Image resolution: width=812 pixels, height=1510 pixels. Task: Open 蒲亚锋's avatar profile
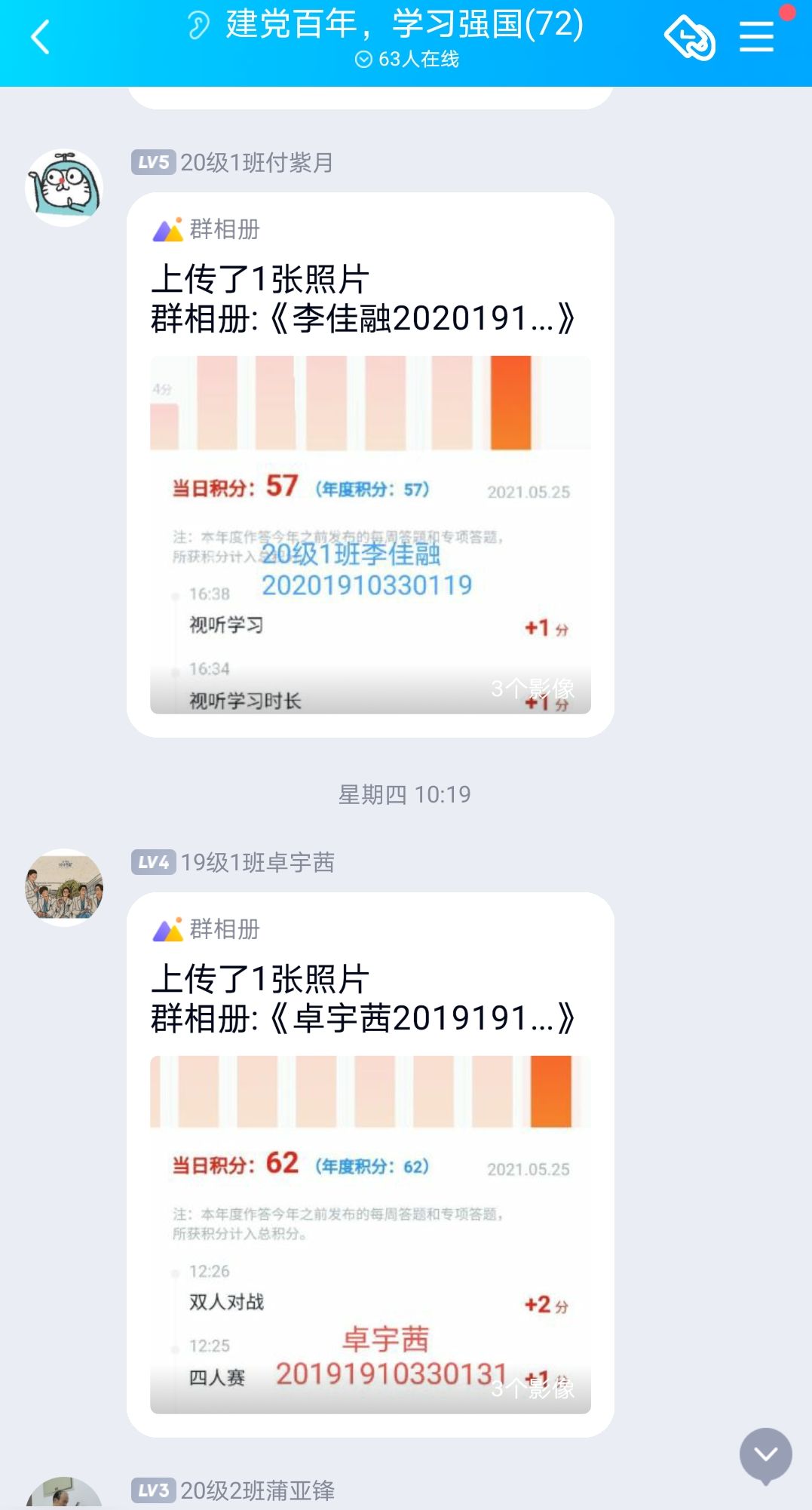[x=64, y=1495]
